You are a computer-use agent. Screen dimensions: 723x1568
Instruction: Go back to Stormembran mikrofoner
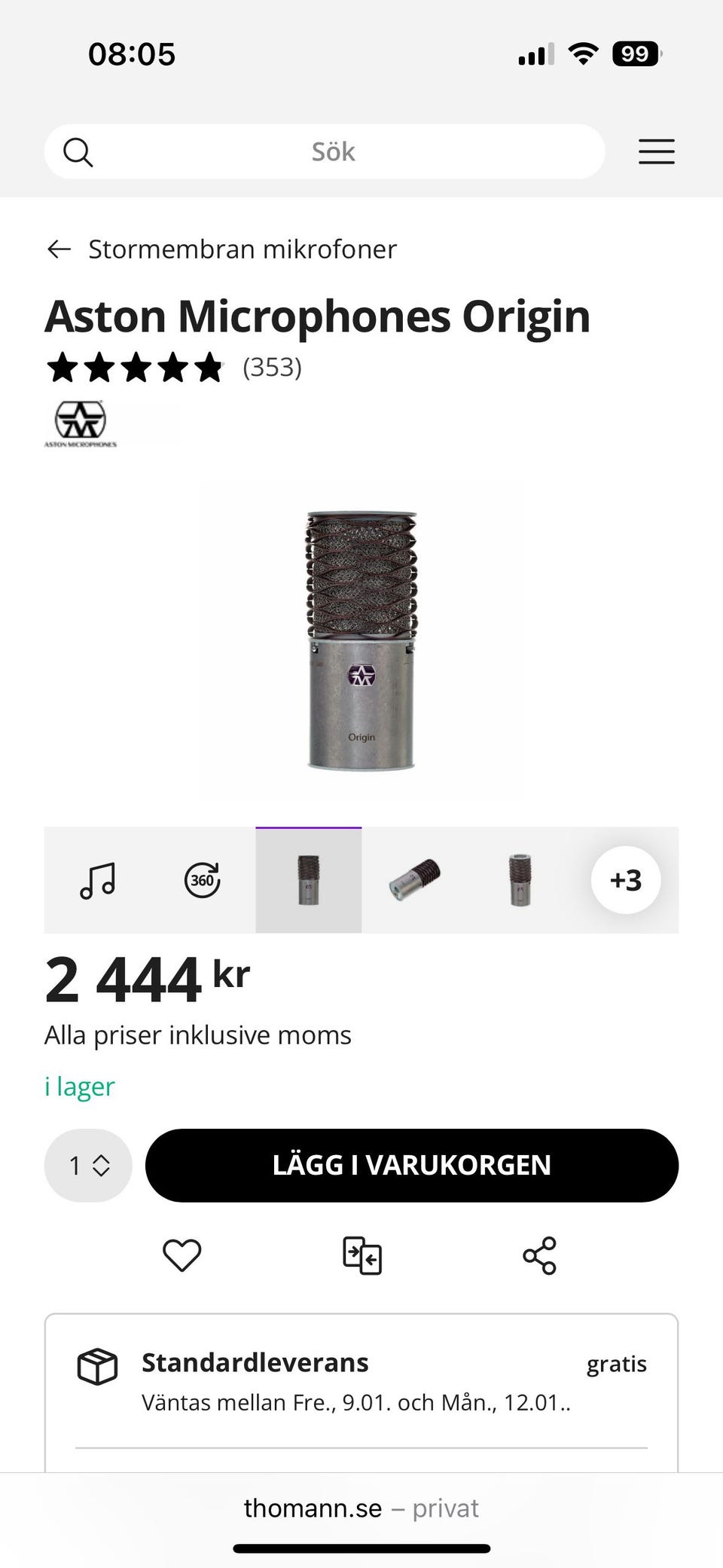(221, 249)
